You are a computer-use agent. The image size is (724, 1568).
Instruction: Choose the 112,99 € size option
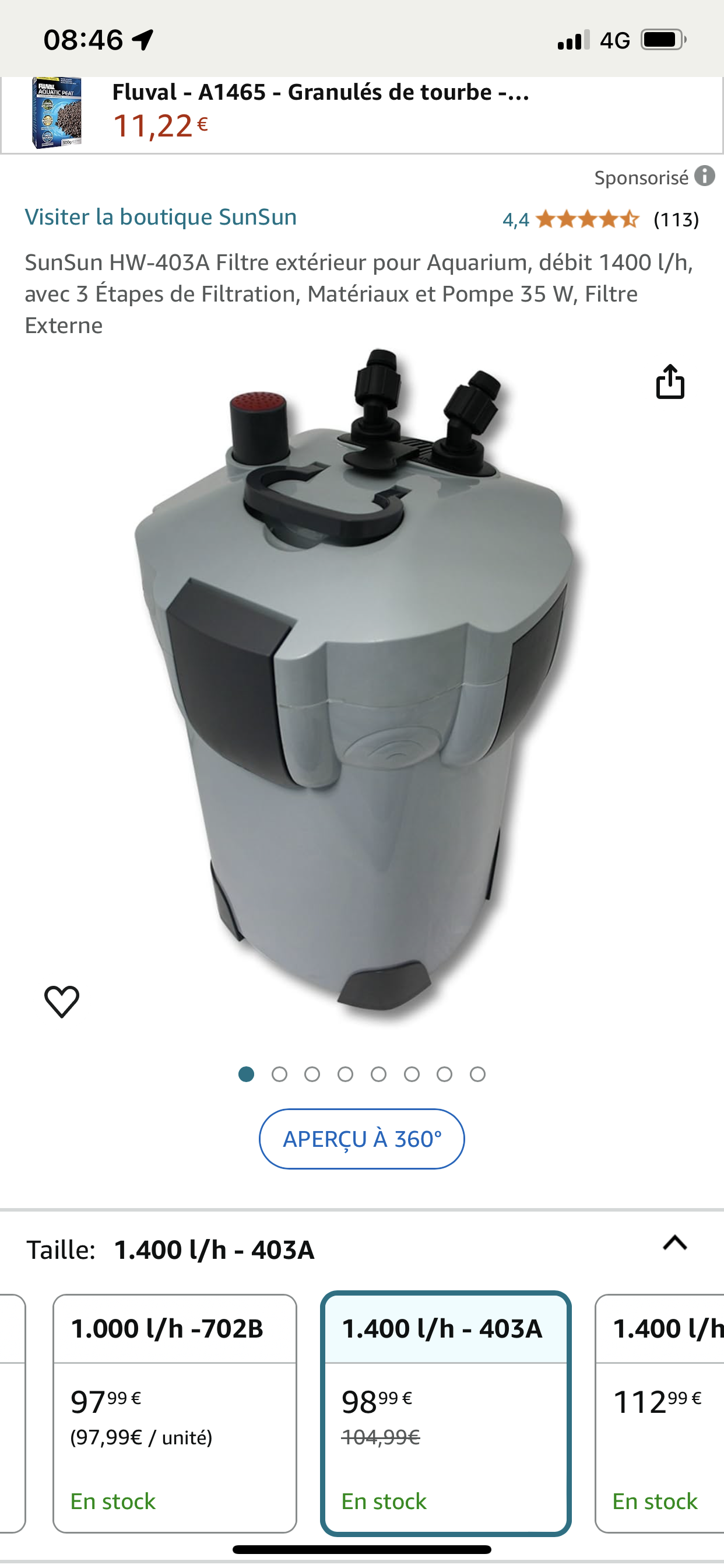click(x=660, y=1412)
